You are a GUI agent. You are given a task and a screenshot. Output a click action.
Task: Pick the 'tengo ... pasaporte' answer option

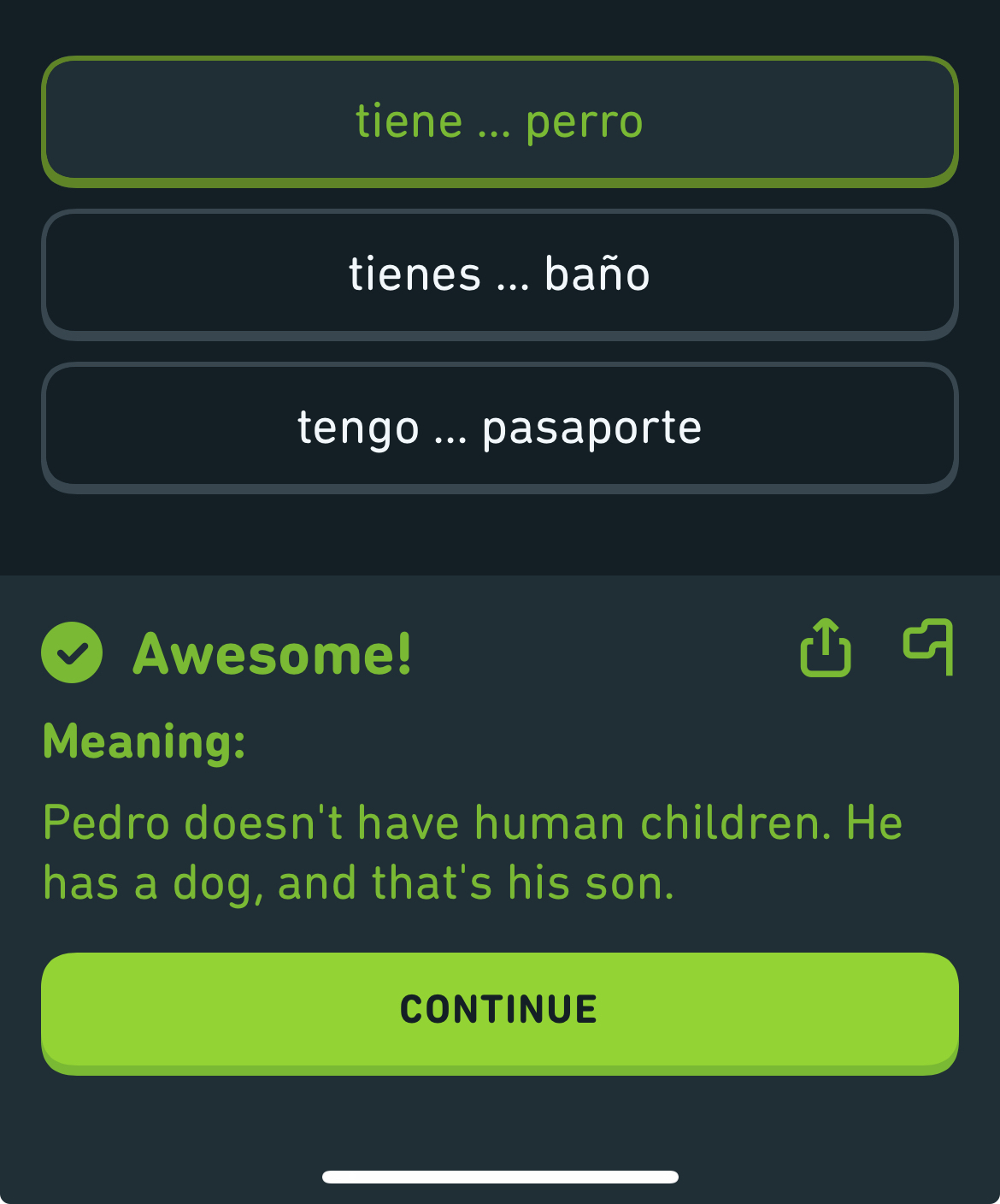499,428
